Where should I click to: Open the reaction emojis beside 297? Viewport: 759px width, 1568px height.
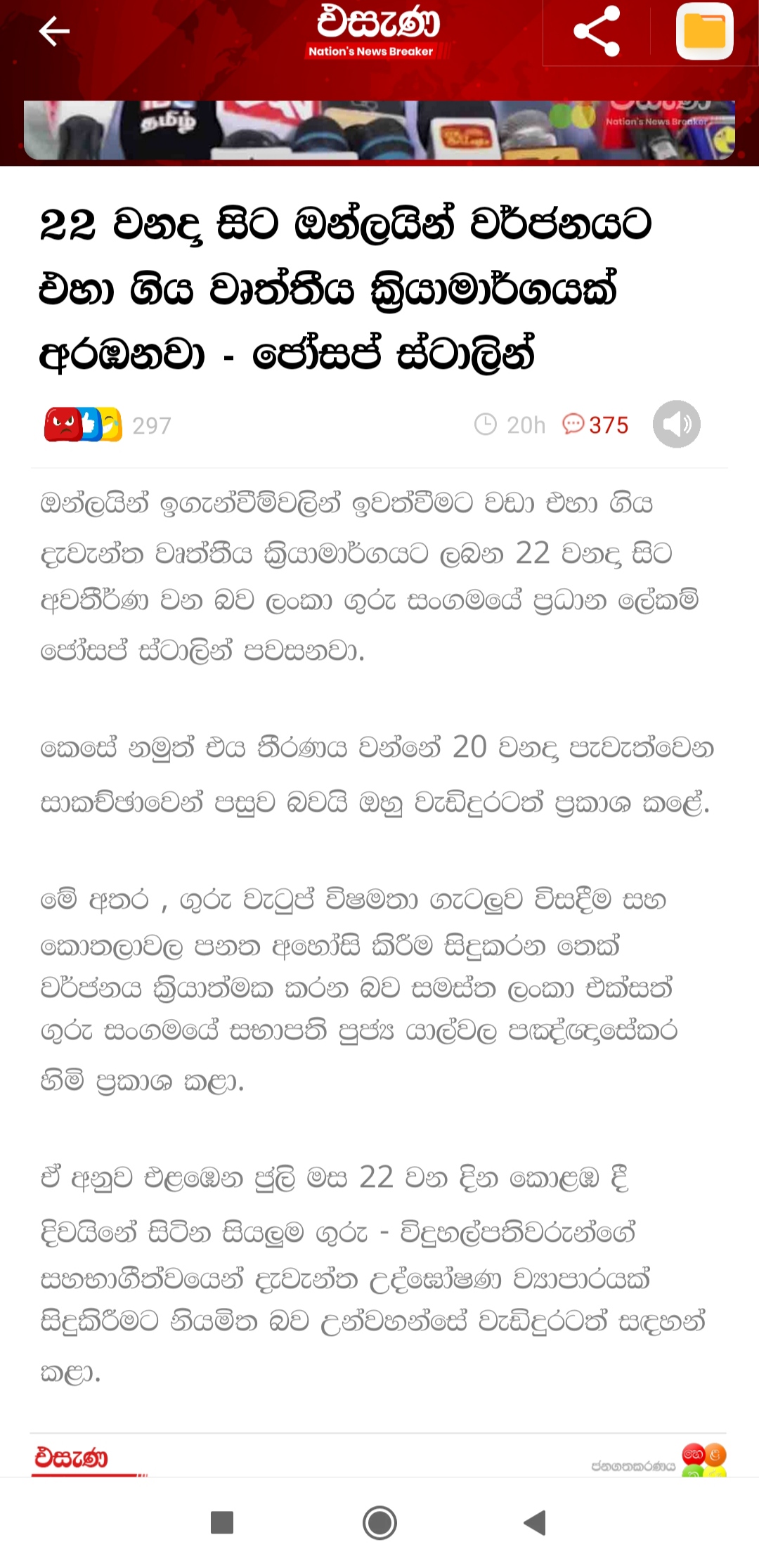point(82,425)
